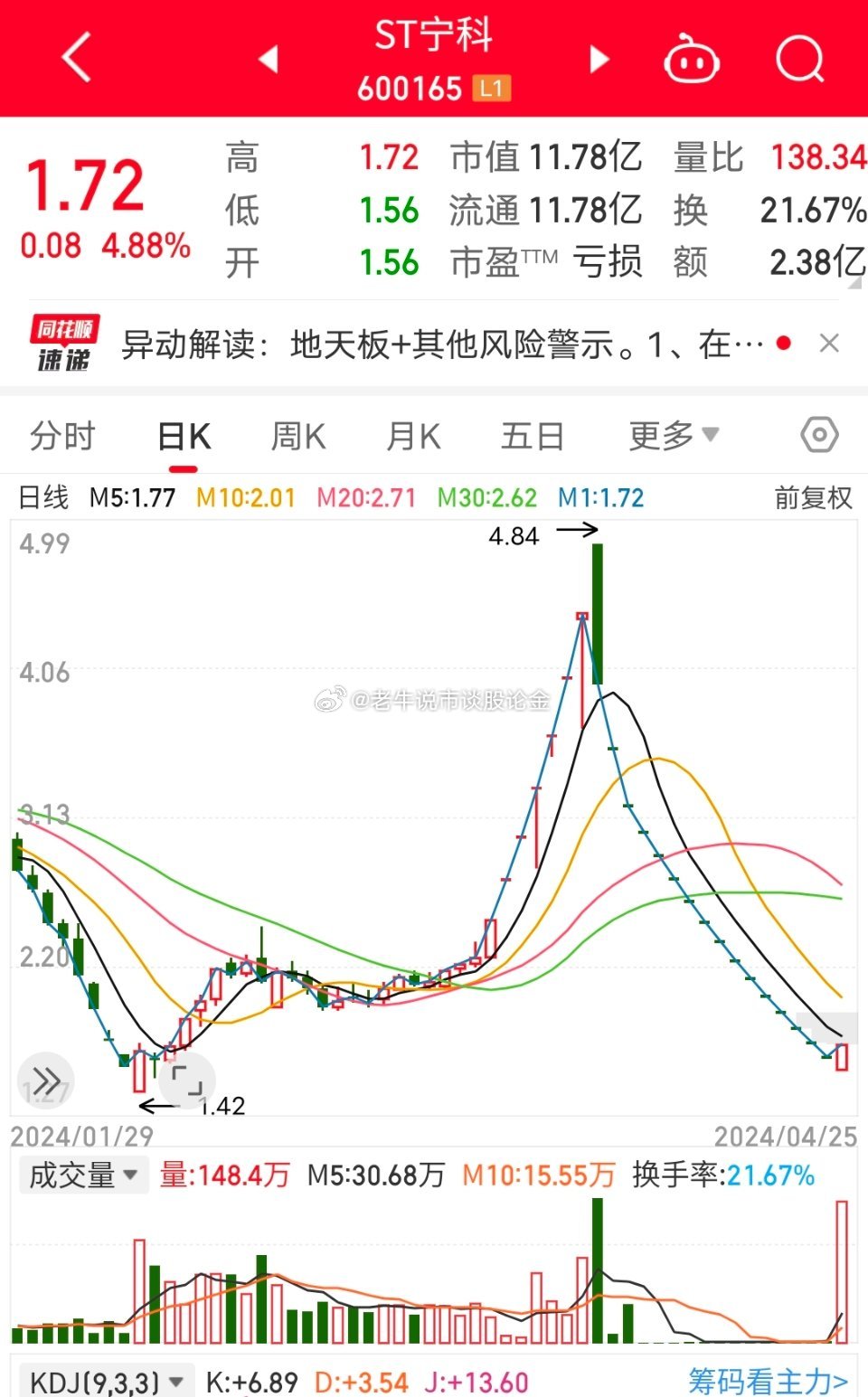868x1397 pixels.
Task: Open the 筹码看主力 link
Action: point(769,1381)
